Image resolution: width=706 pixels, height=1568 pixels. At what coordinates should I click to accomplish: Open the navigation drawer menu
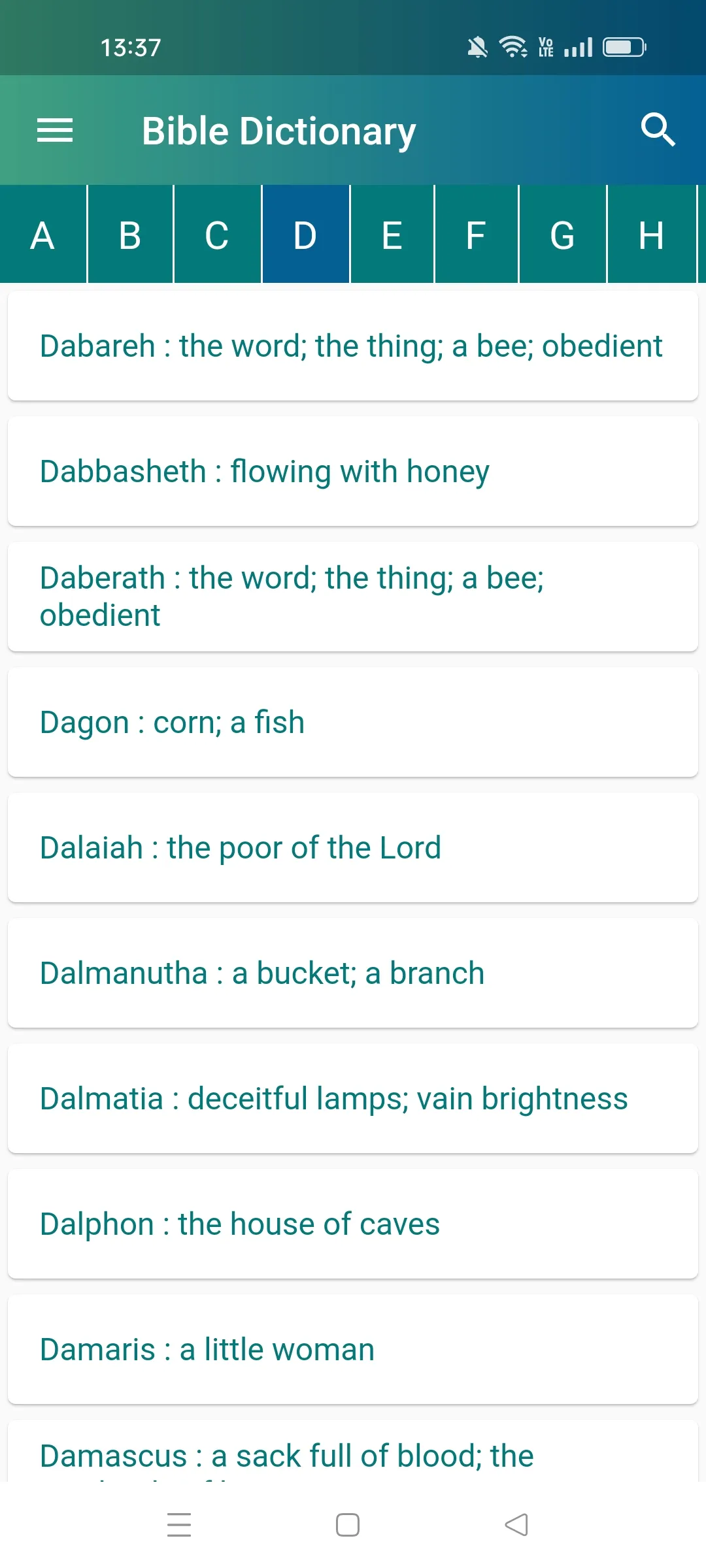pyautogui.click(x=55, y=131)
